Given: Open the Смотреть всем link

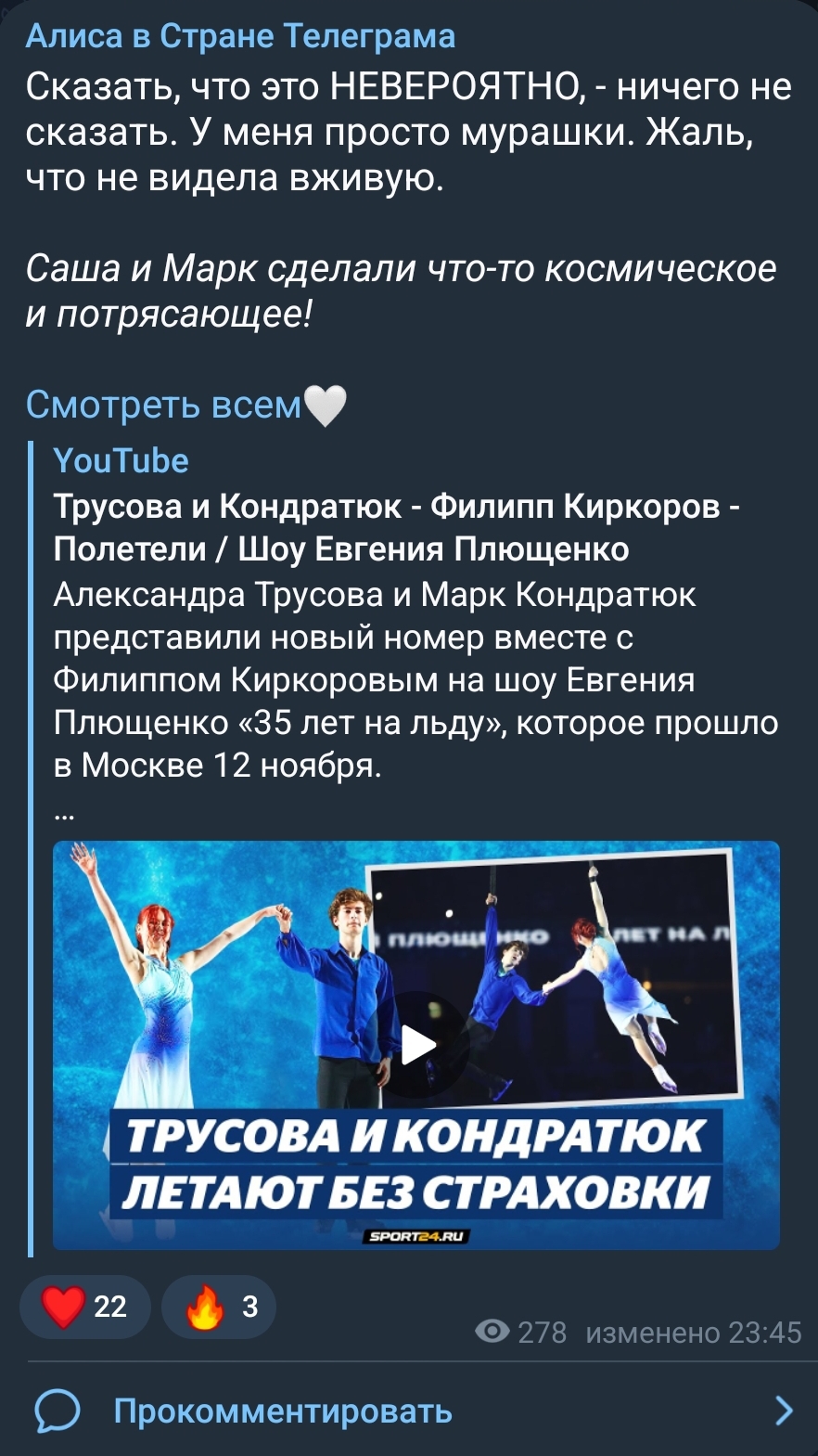Looking at the screenshot, I should 164,405.
